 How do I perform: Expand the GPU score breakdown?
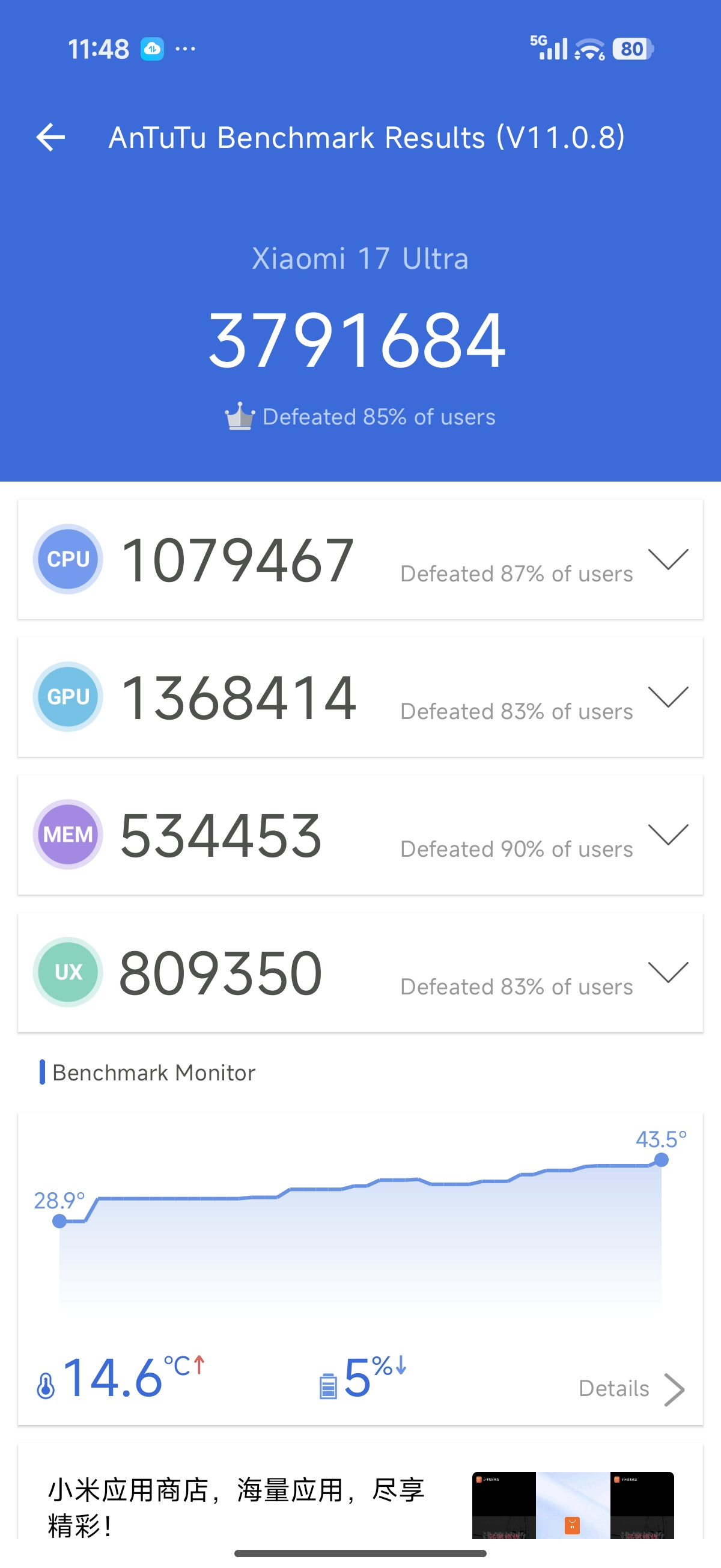pyautogui.click(x=668, y=697)
